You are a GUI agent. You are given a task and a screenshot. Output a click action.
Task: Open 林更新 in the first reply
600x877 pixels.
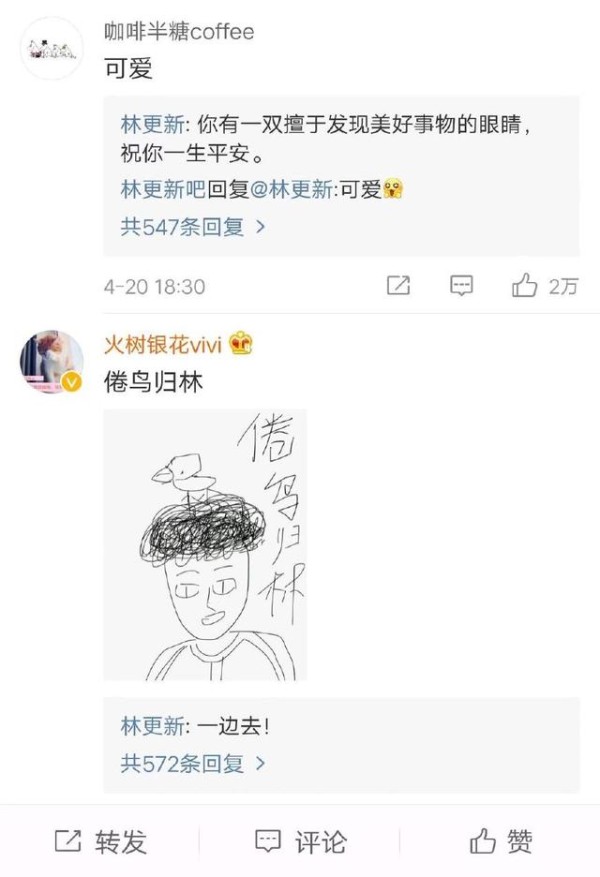[x=150, y=128]
